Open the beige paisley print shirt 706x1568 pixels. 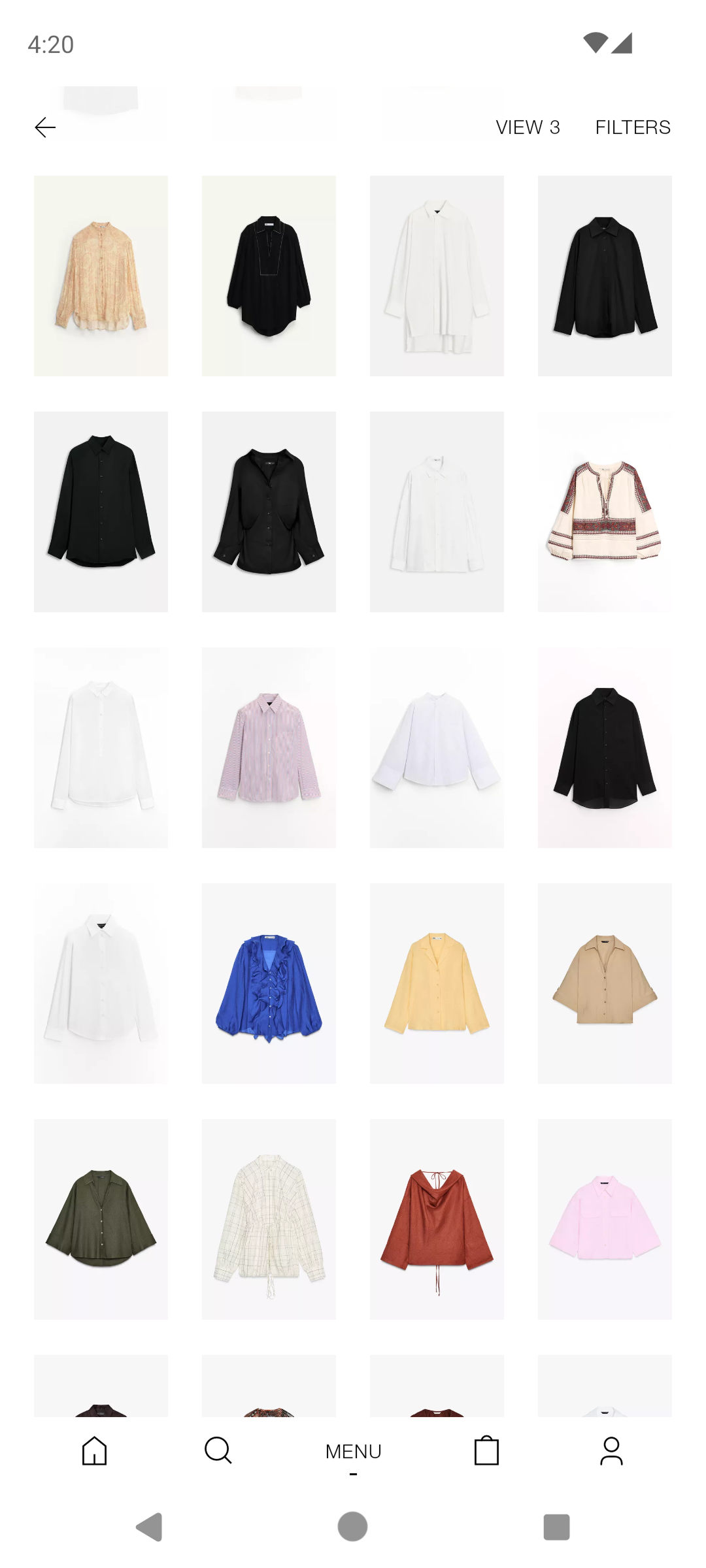[x=101, y=276]
